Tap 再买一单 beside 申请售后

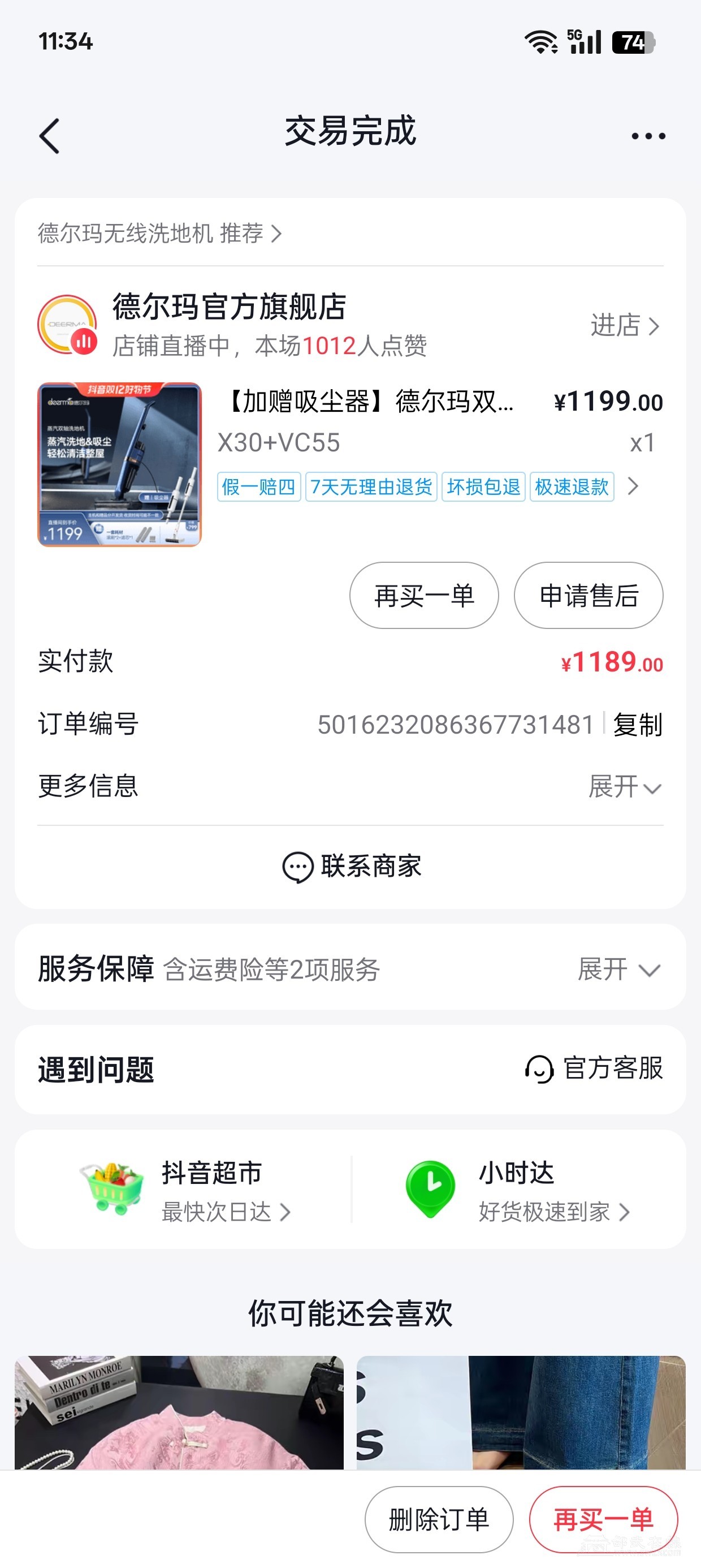423,595
